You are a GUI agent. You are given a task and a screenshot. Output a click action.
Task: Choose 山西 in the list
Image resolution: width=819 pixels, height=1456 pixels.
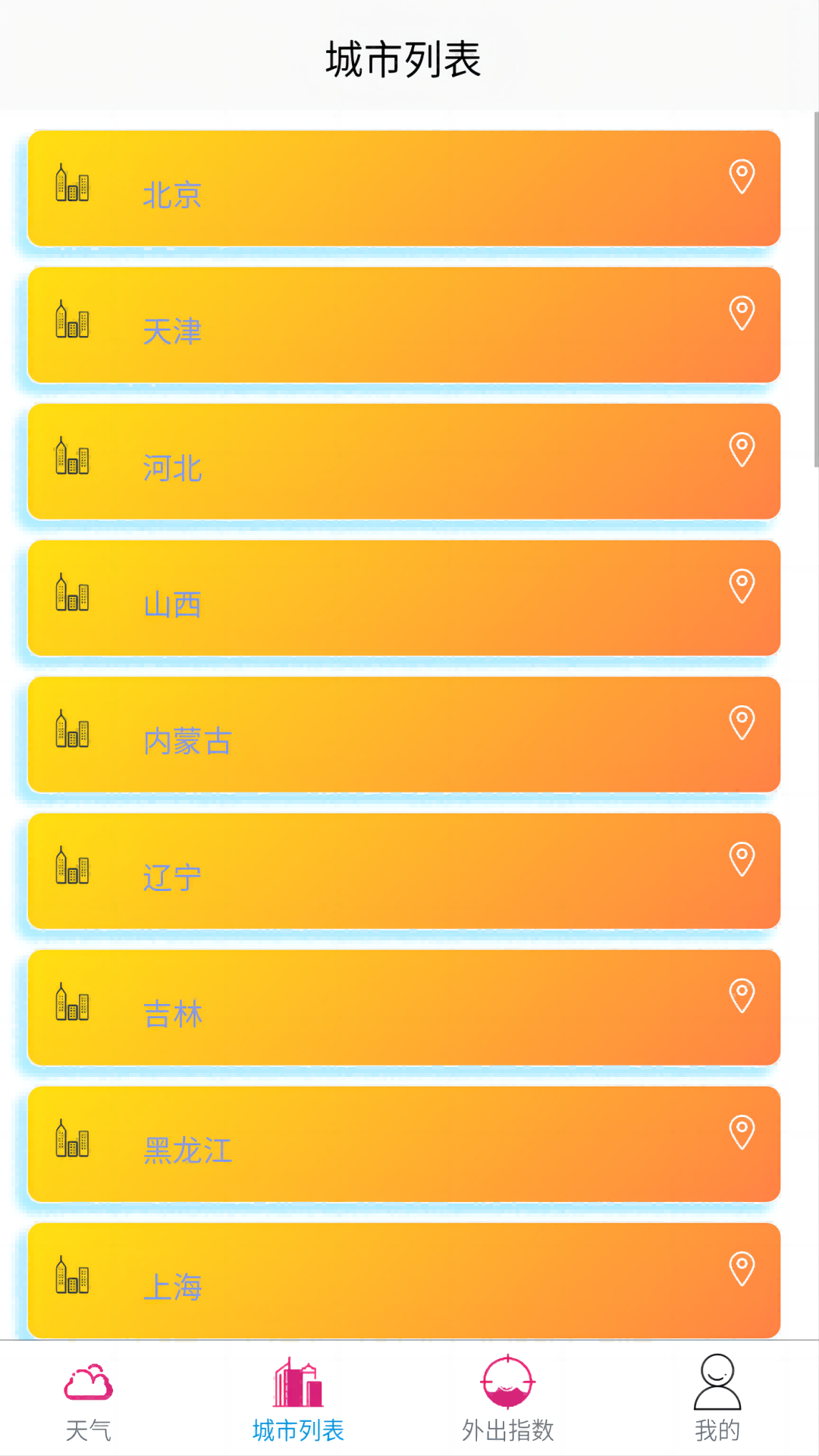[403, 598]
